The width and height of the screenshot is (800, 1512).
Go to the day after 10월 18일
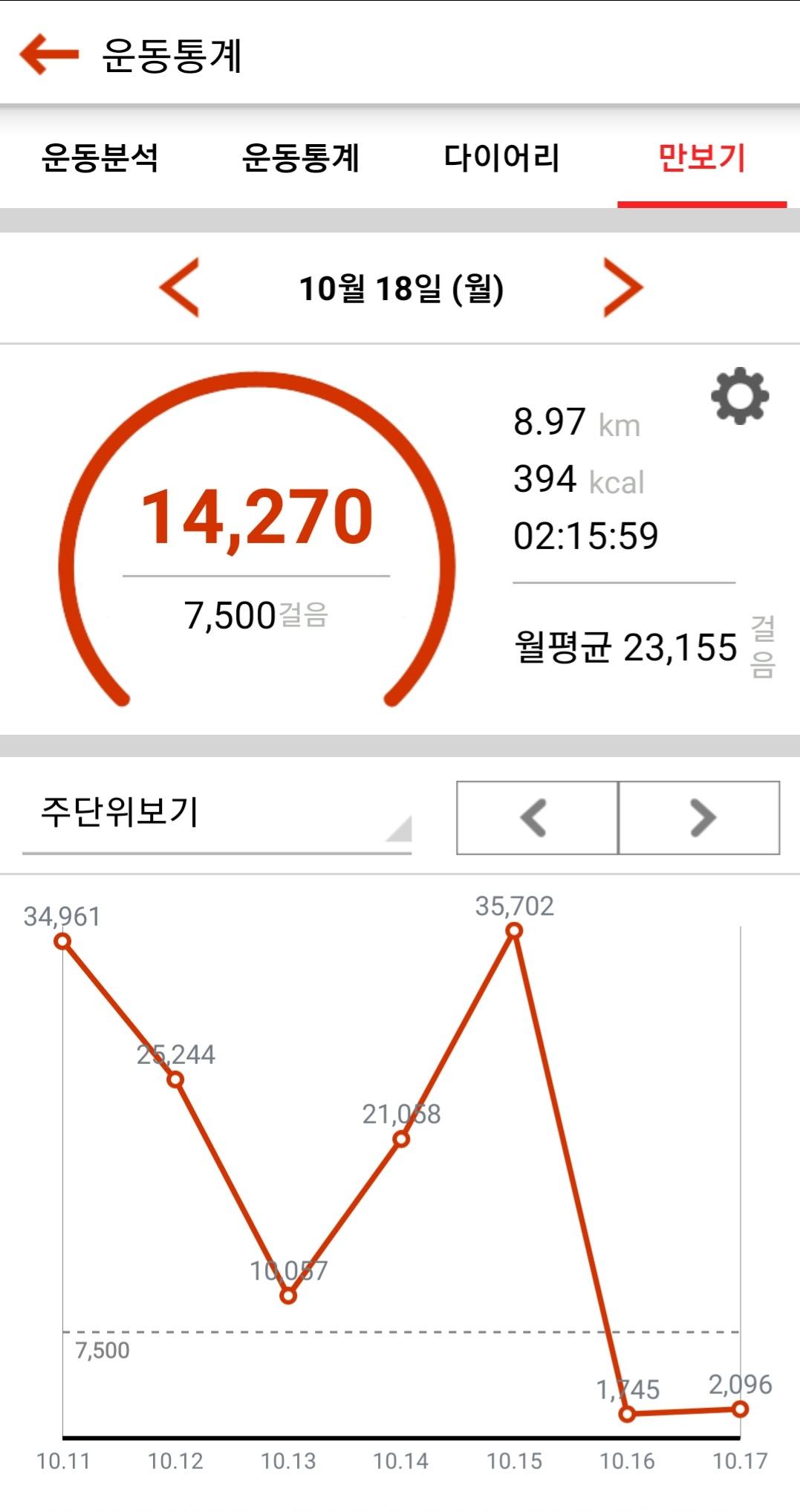pyautogui.click(x=622, y=288)
